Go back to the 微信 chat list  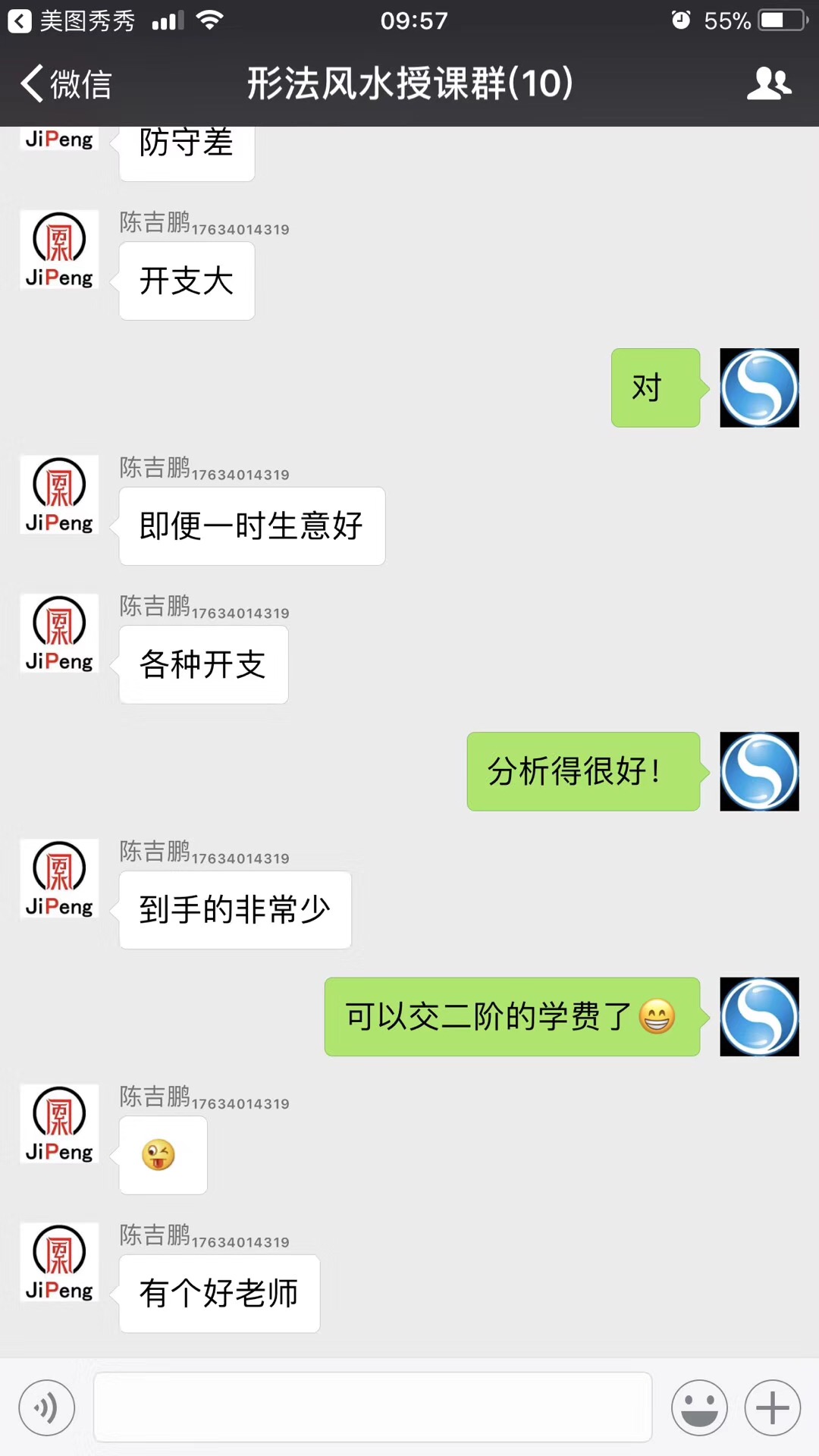click(67, 83)
